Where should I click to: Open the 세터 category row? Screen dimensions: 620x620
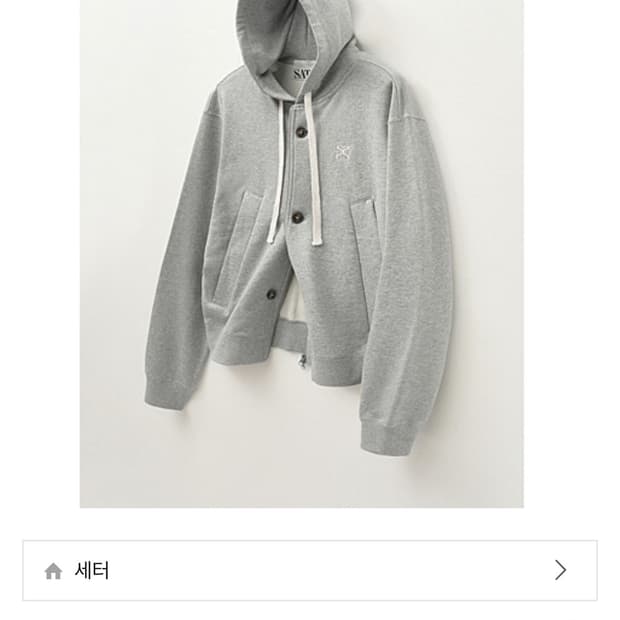(309, 570)
